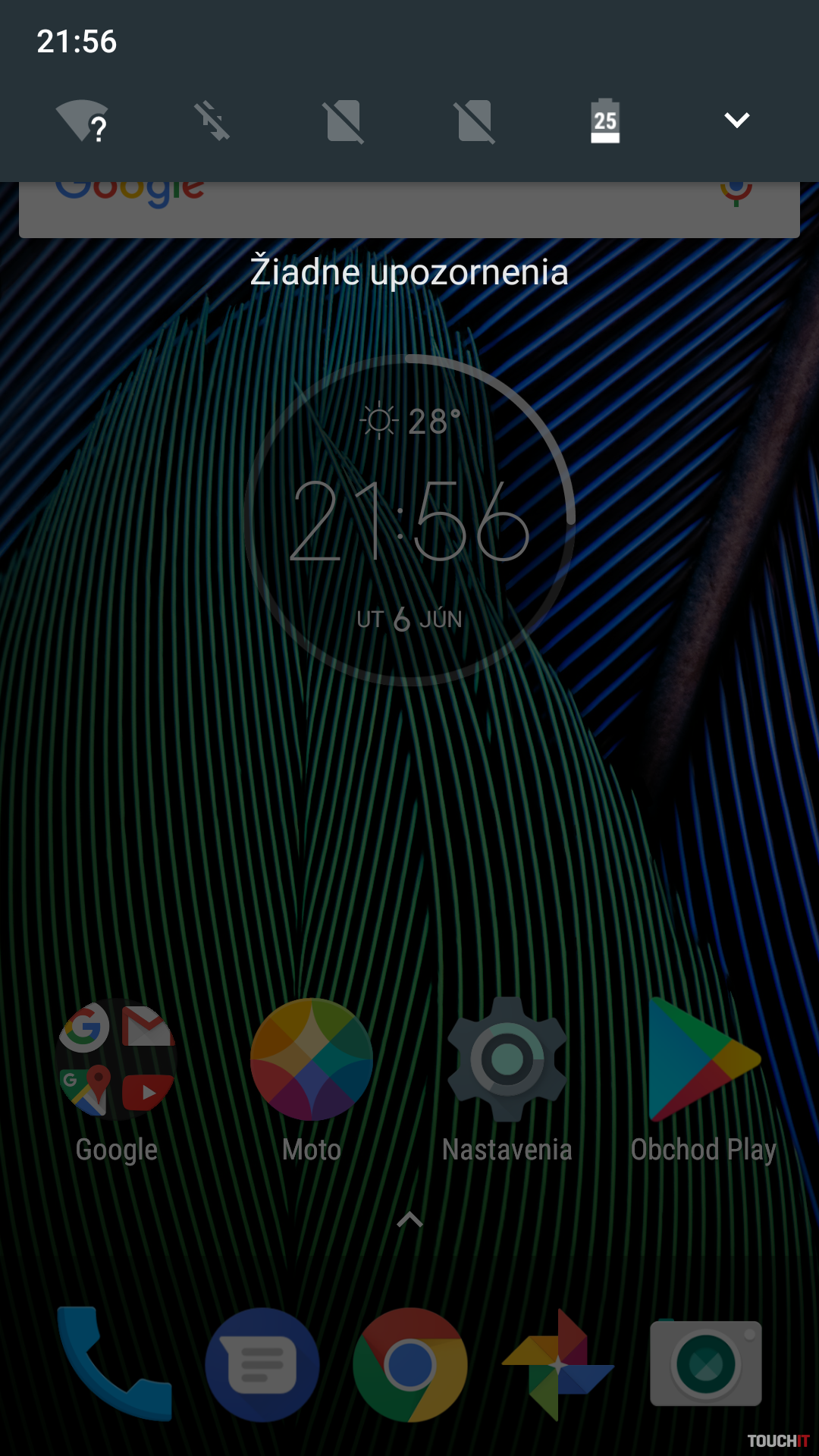
Task: Launch the Camera app
Action: click(705, 1363)
